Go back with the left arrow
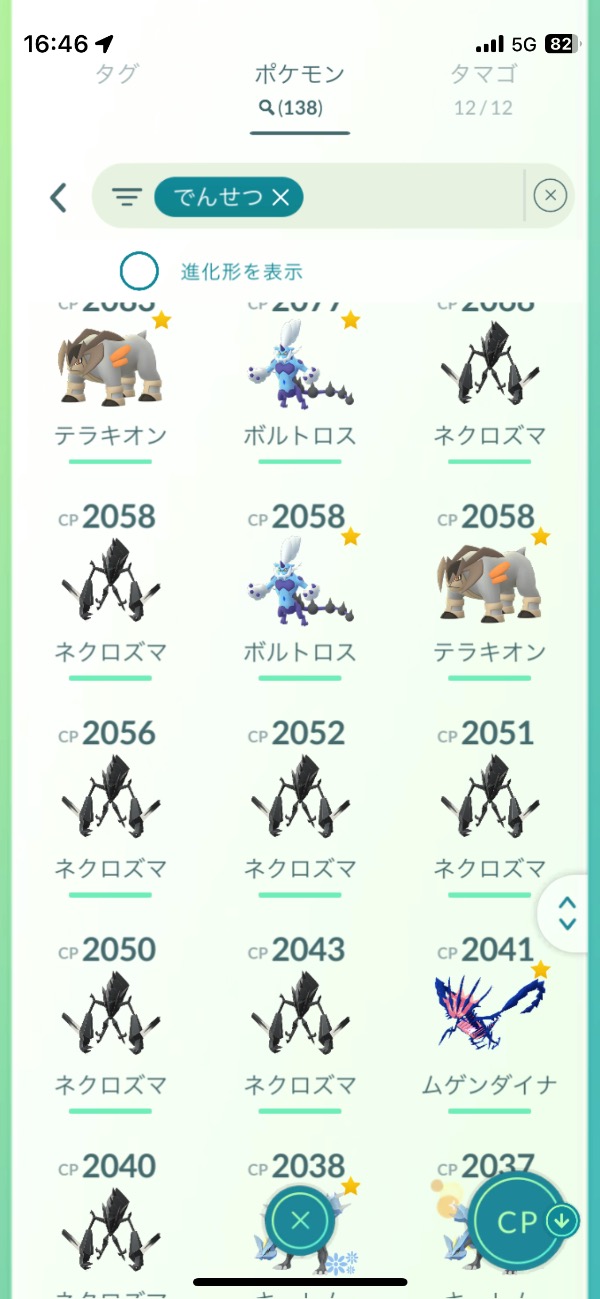Viewport: 600px width, 1299px height. tap(58, 197)
